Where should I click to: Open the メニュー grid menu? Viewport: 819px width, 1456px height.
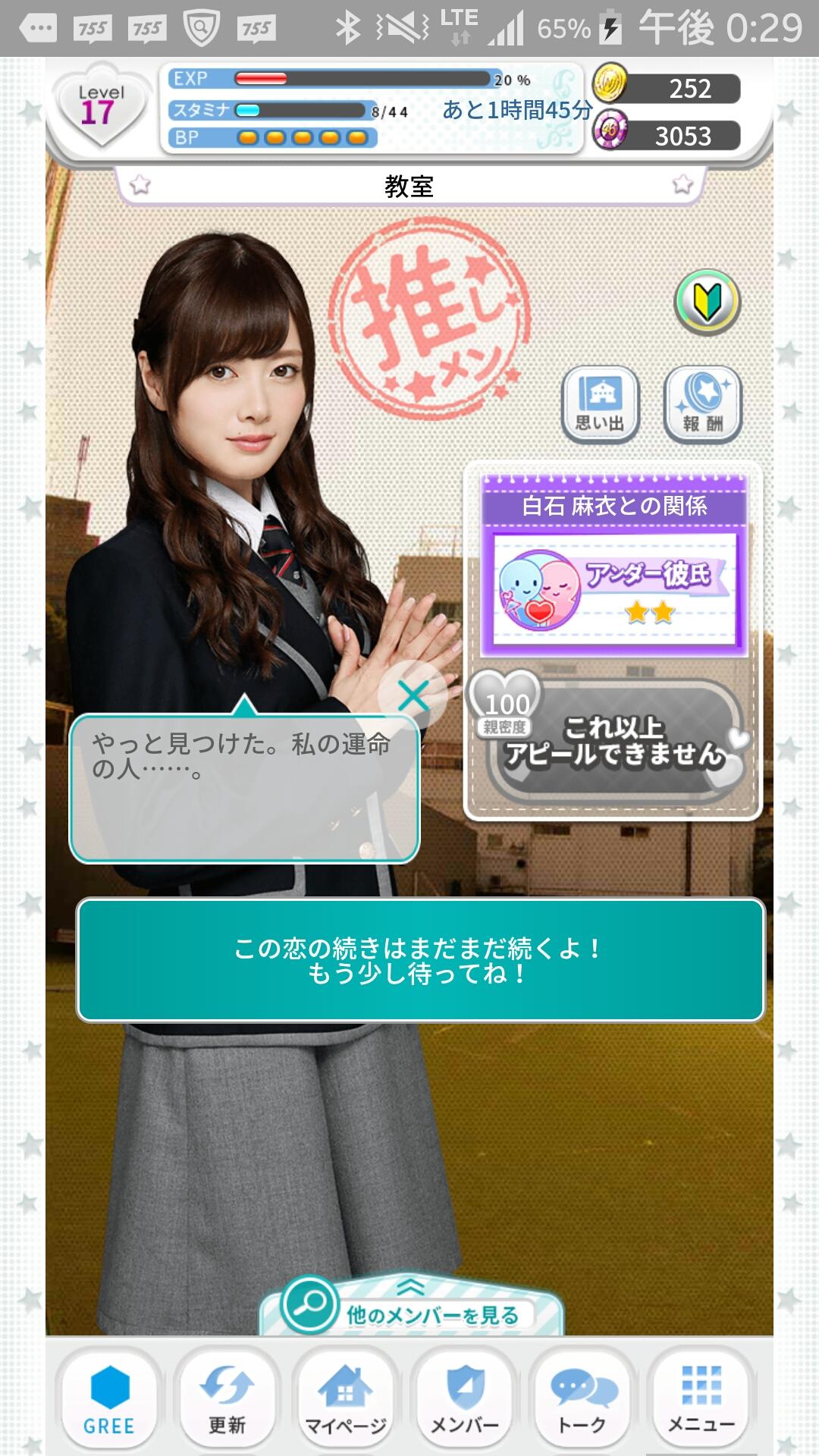(701, 1401)
